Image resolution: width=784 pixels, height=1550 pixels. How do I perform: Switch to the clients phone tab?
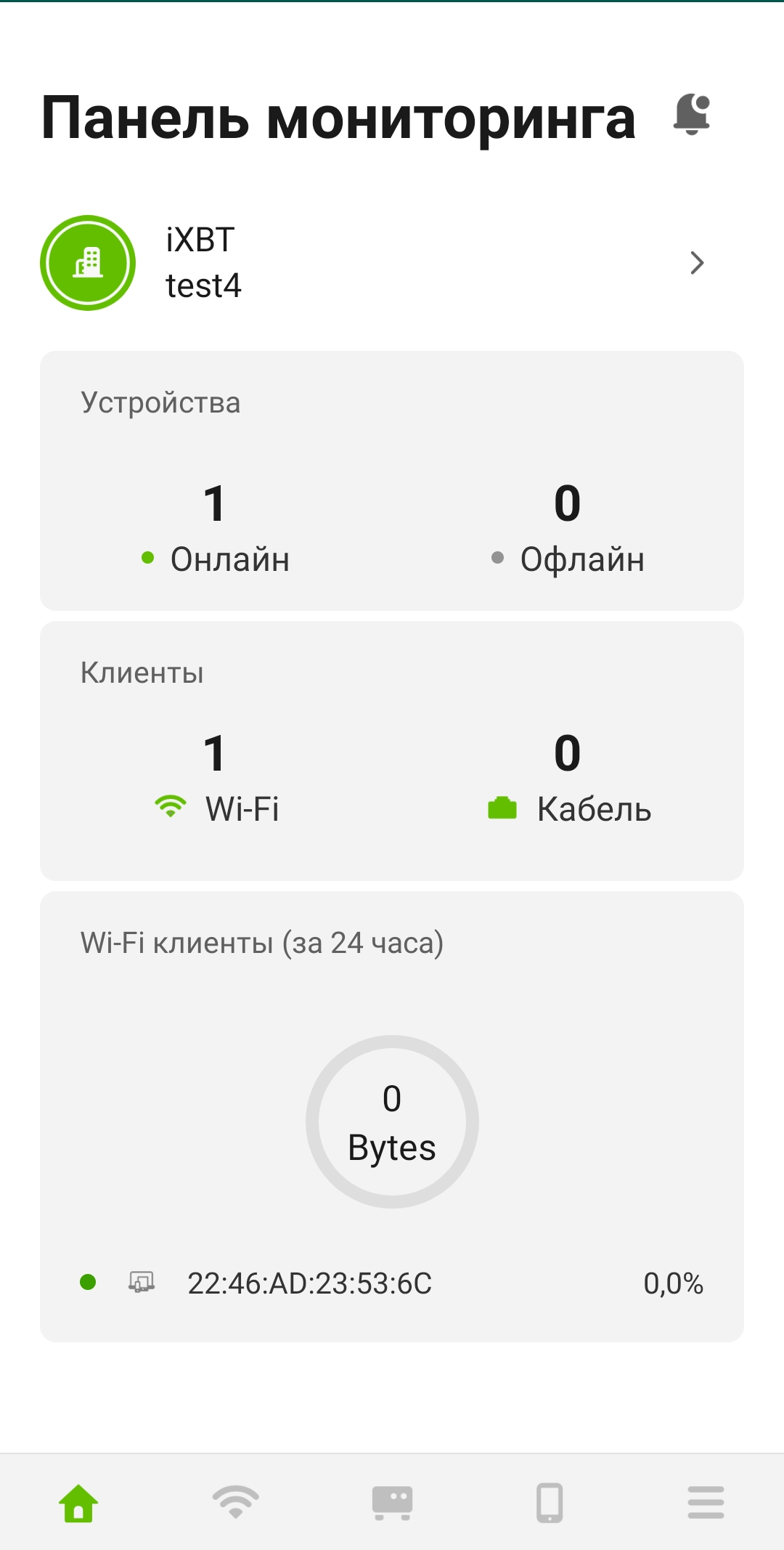pos(550,1502)
